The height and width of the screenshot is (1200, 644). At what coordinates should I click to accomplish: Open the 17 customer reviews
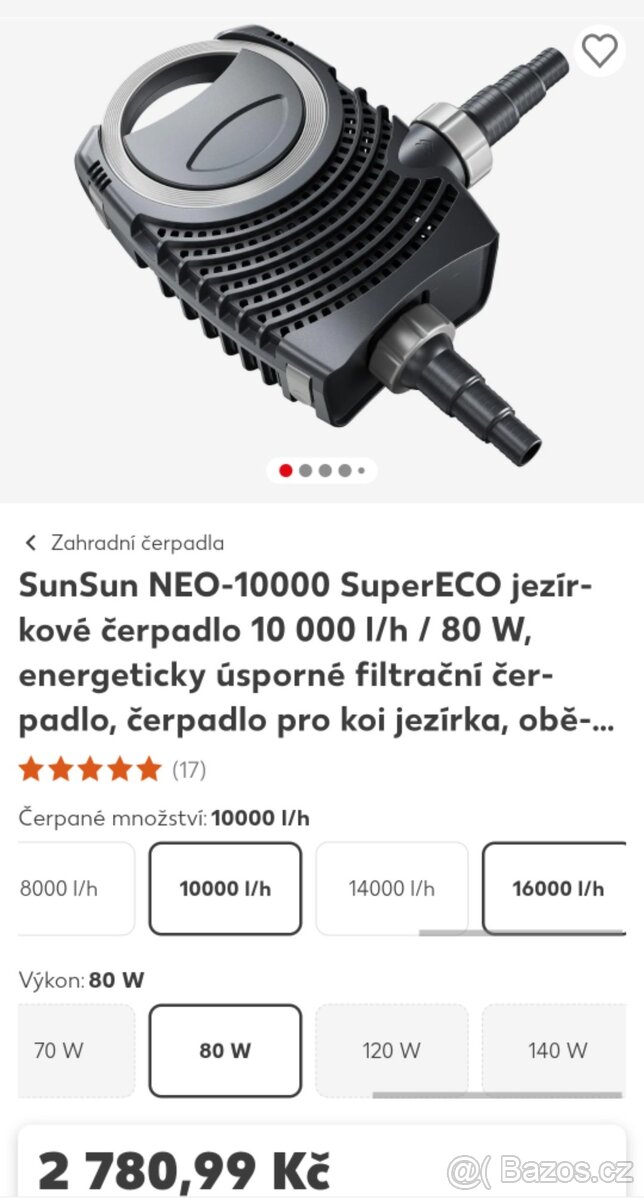188,769
